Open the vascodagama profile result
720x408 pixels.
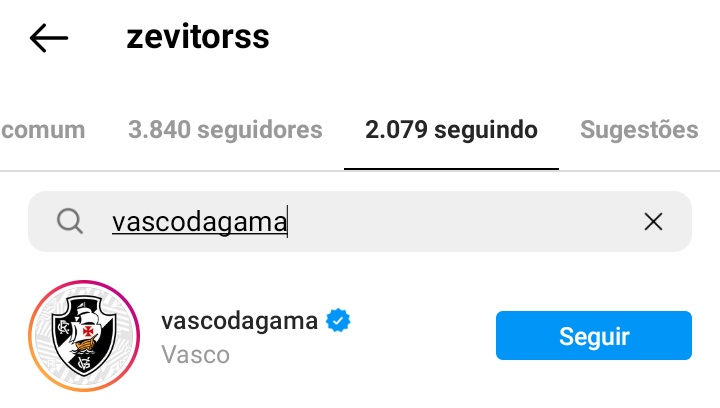240,322
